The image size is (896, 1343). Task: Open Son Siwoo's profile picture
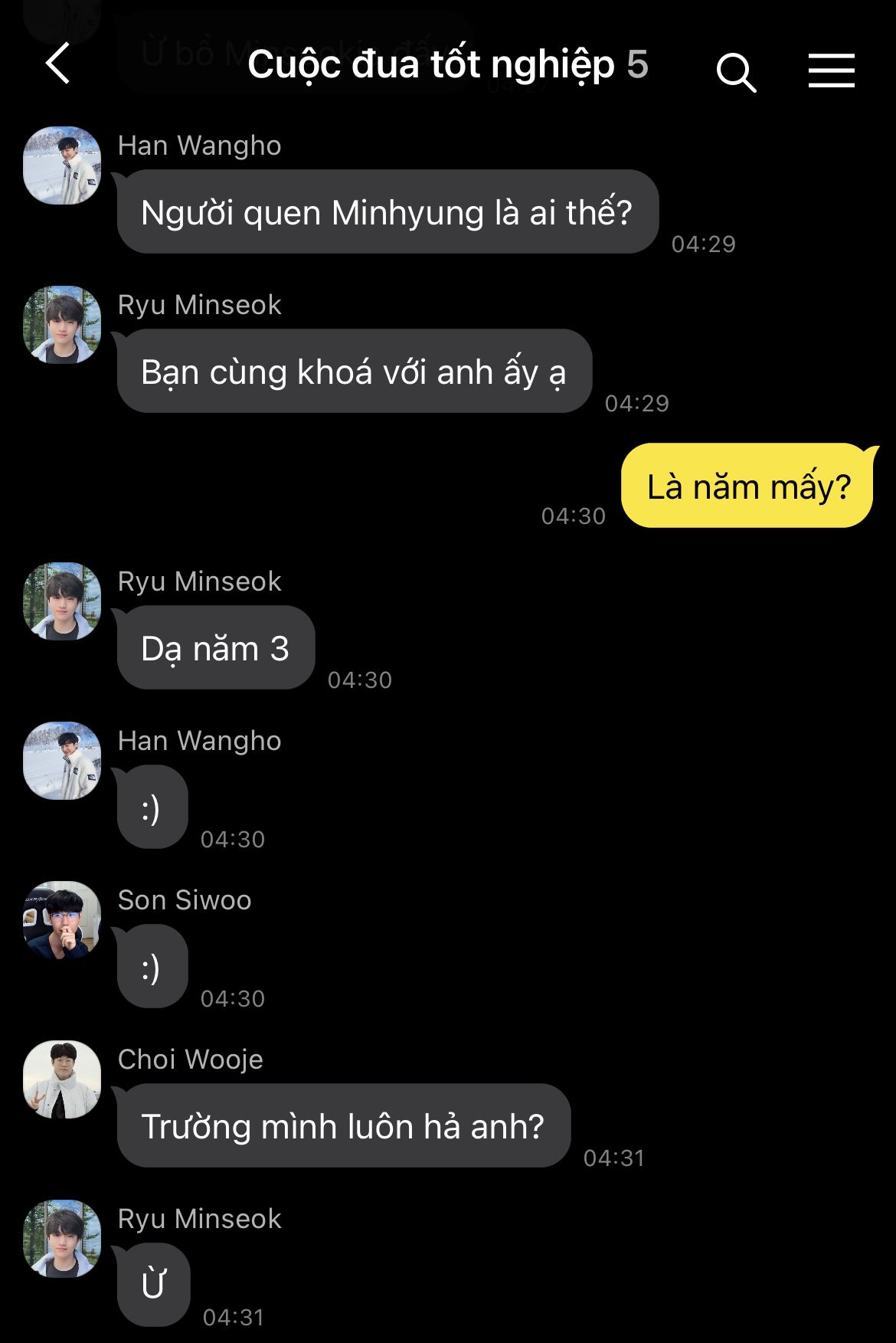[x=62, y=920]
